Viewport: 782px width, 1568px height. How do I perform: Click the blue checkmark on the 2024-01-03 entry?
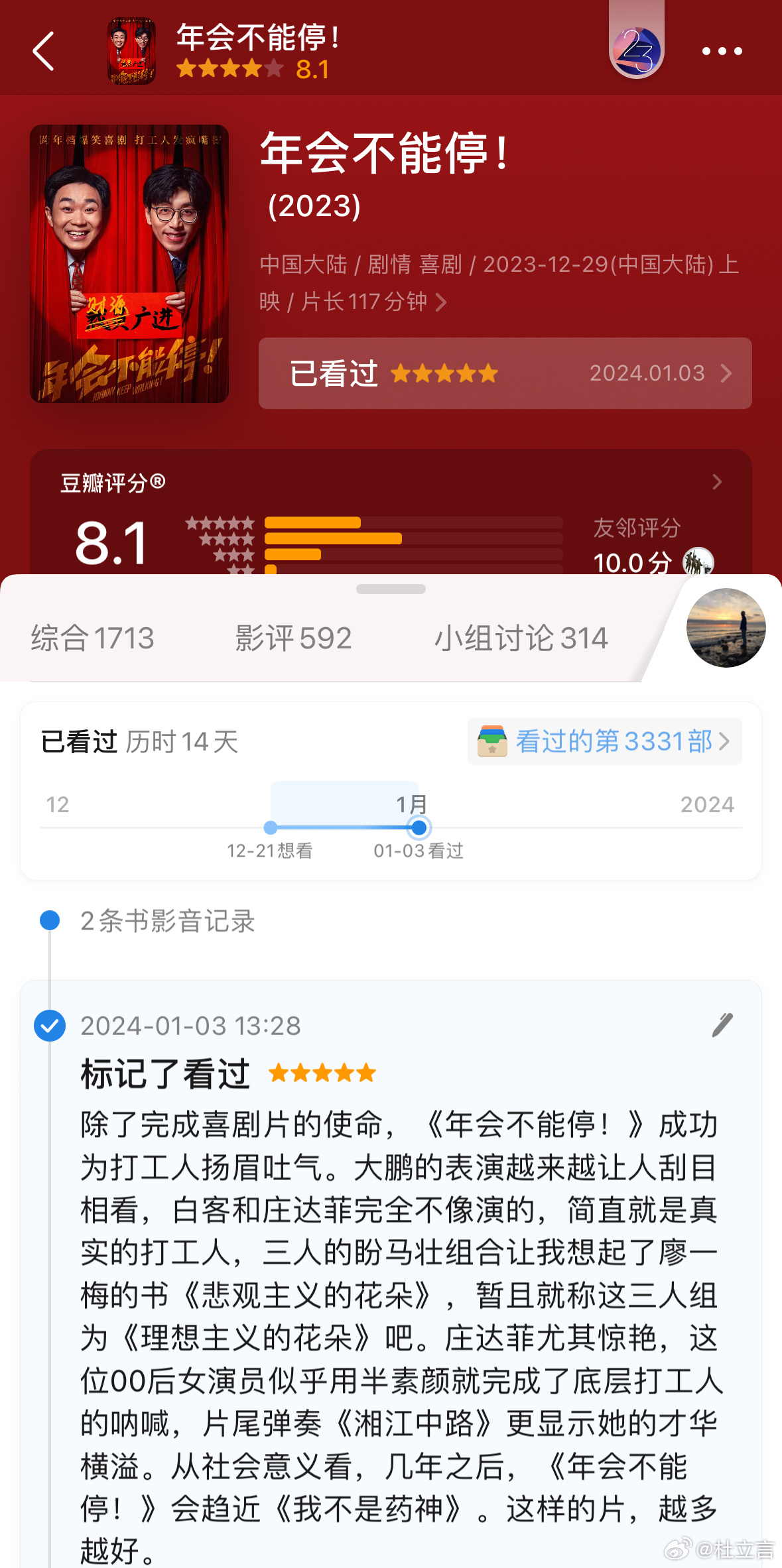[x=50, y=1025]
